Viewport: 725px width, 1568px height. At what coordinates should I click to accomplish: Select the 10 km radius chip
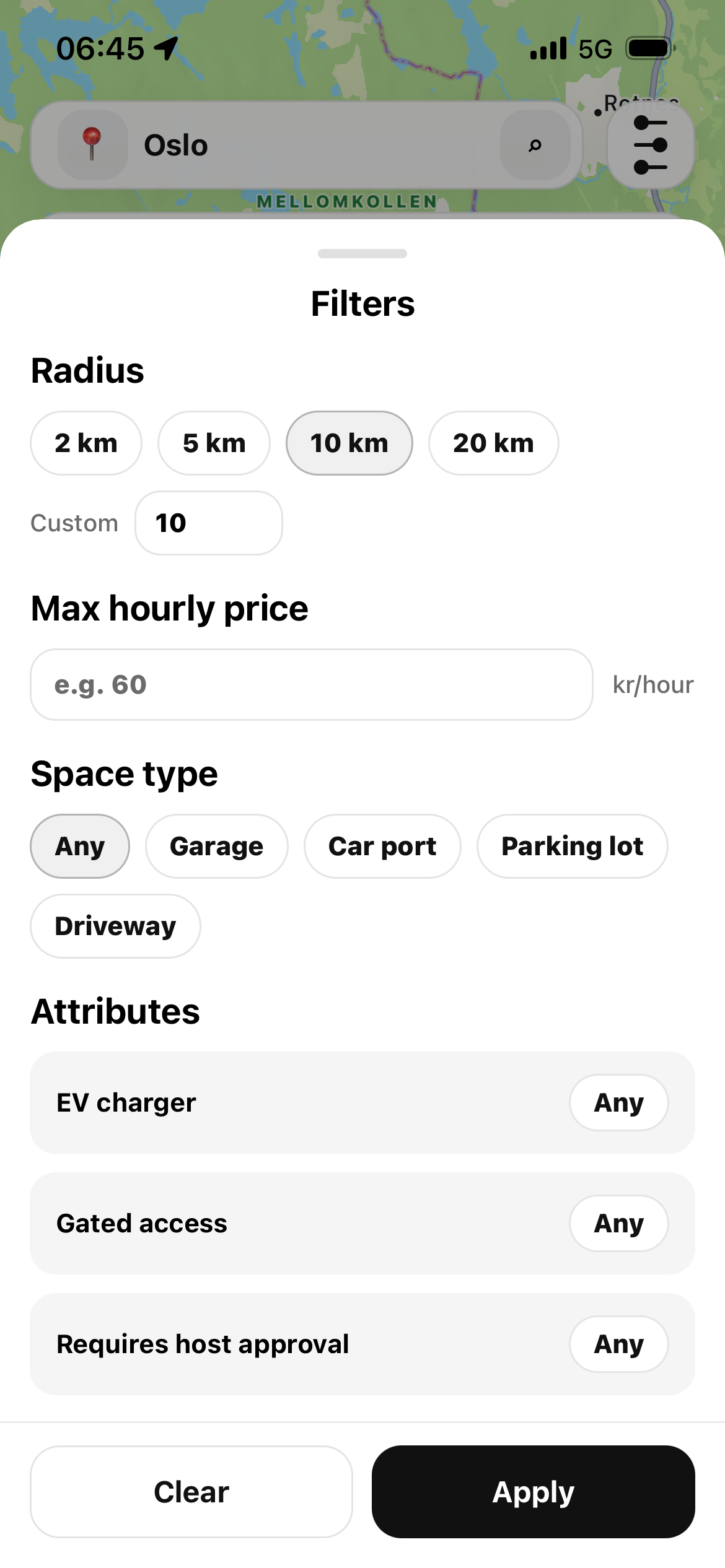349,443
